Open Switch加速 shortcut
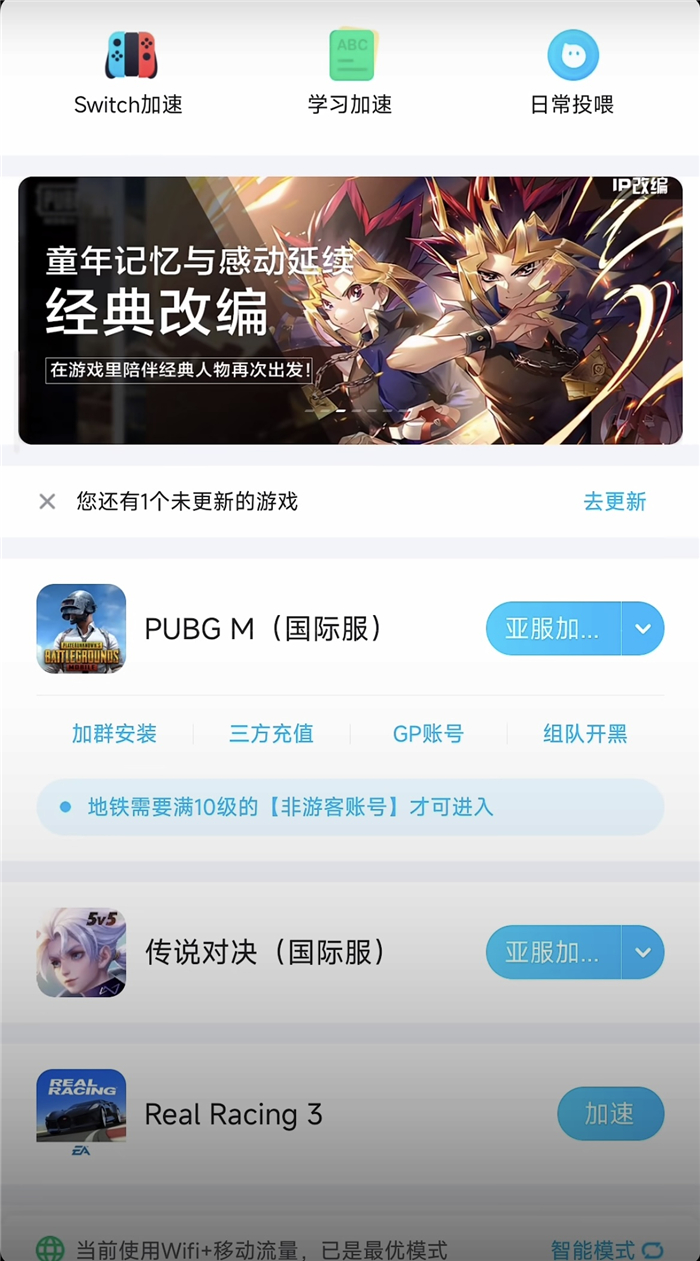This screenshot has width=700, height=1261. tap(130, 73)
